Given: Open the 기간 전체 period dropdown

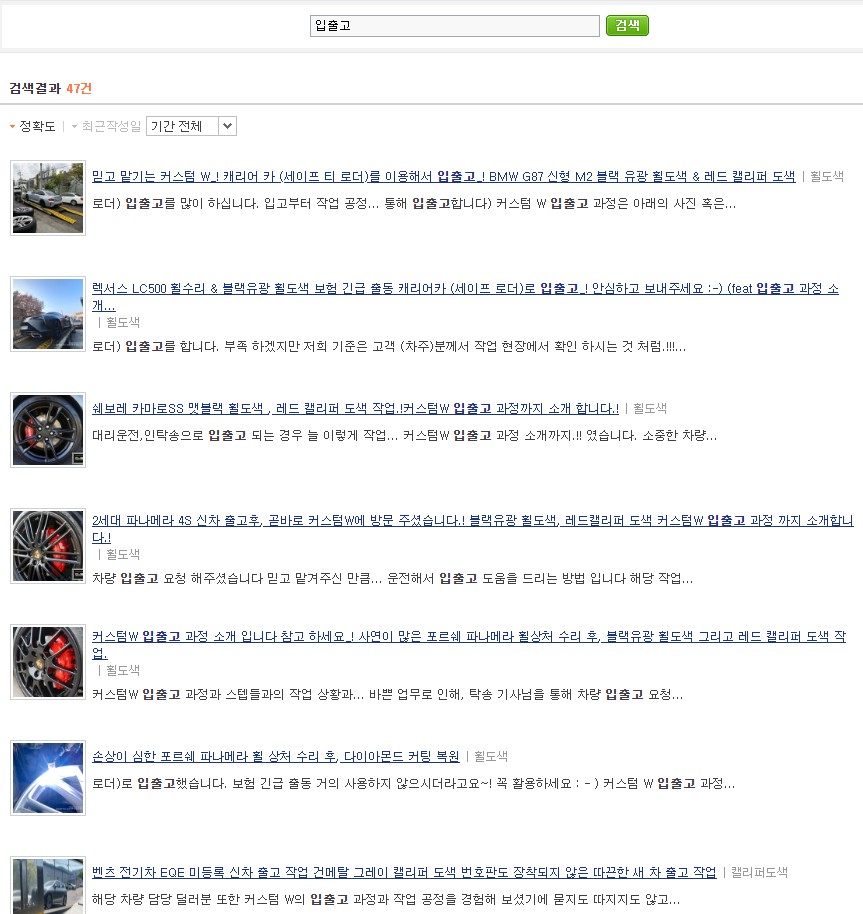Looking at the screenshot, I should (191, 126).
